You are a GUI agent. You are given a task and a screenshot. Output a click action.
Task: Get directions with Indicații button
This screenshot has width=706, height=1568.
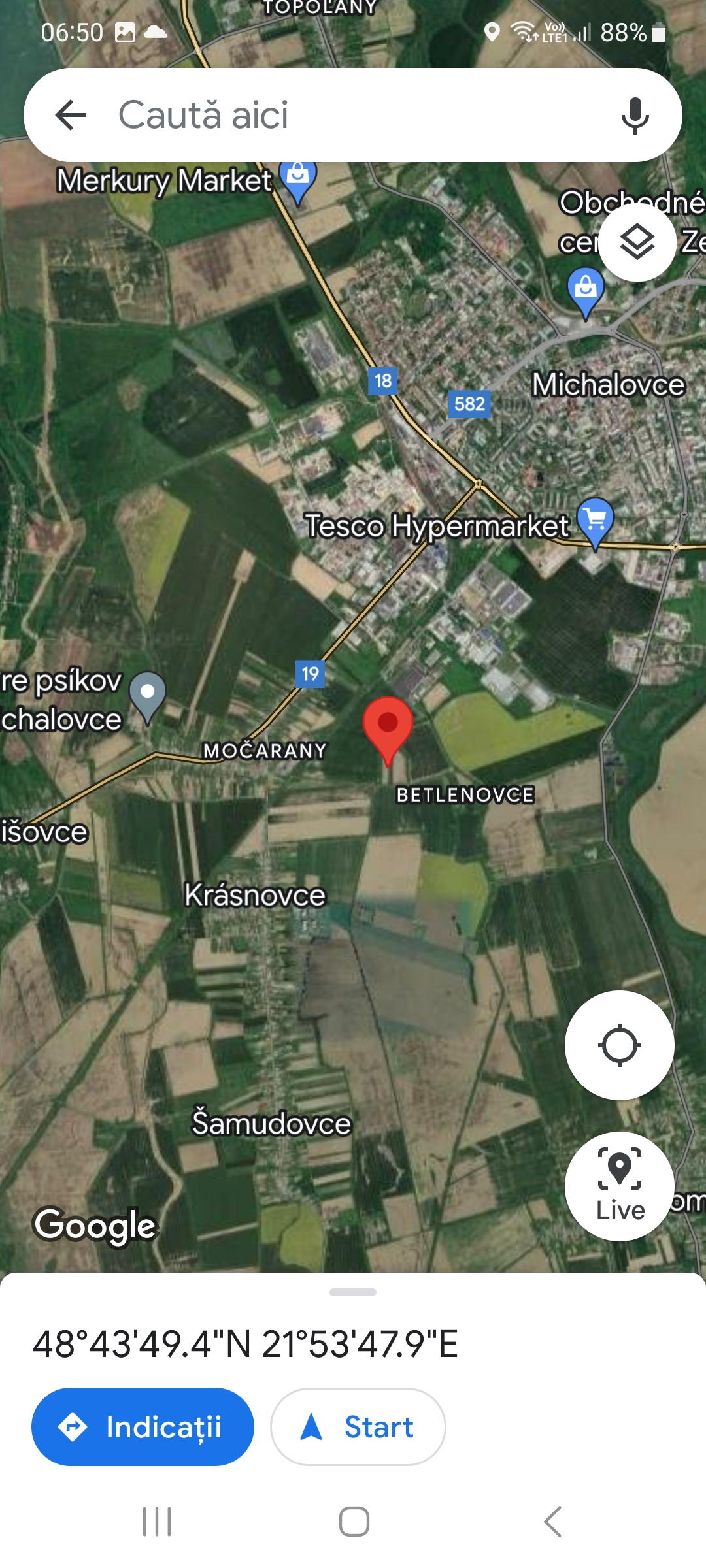tap(143, 1427)
